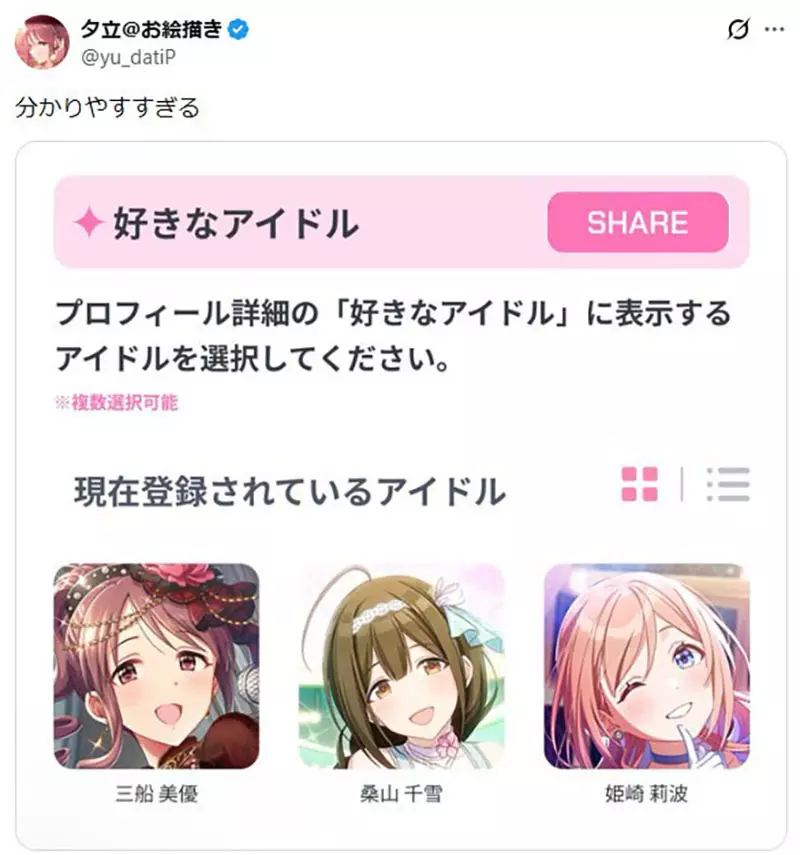Open Grok analysis for this post
Screen dimensions: 800x855
pyautogui.click(x=737, y=30)
